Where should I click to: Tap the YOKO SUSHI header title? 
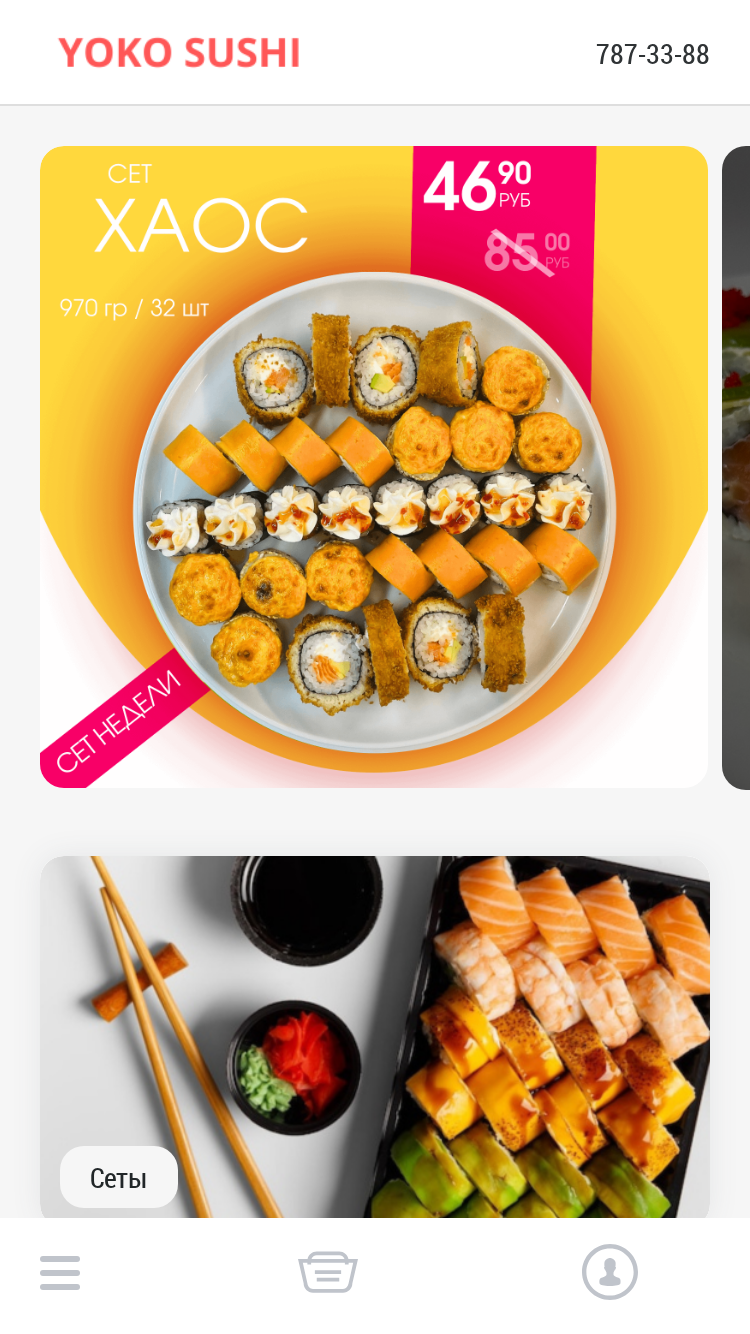tap(180, 53)
